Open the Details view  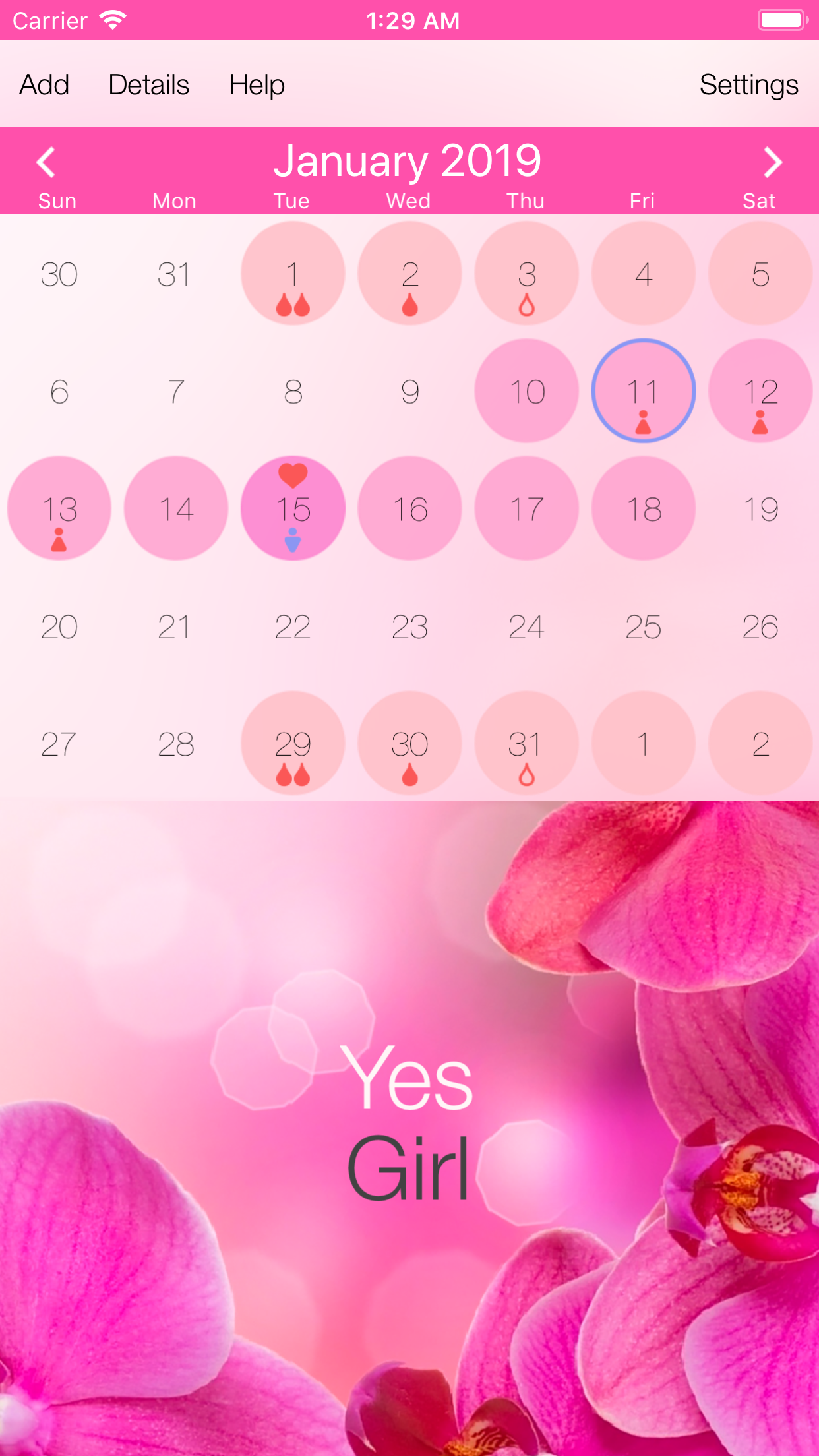coord(148,84)
